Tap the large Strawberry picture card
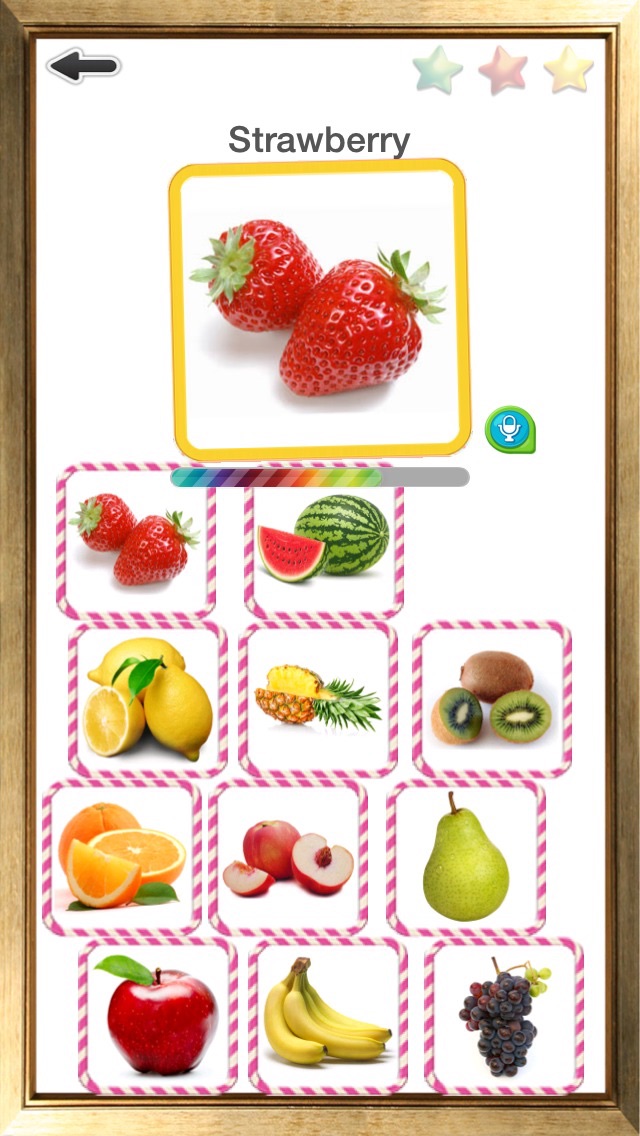This screenshot has height=1136, width=640. coord(319,308)
